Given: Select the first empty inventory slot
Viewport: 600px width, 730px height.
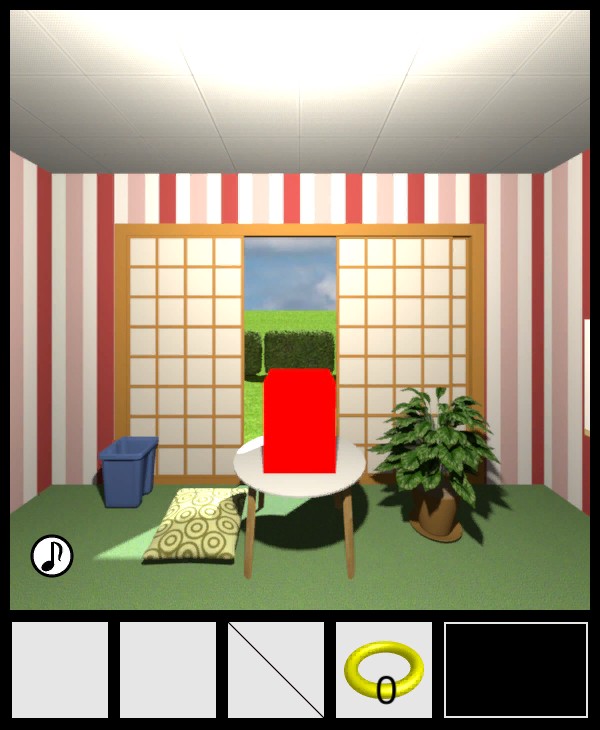Looking at the screenshot, I should [x=60, y=670].
